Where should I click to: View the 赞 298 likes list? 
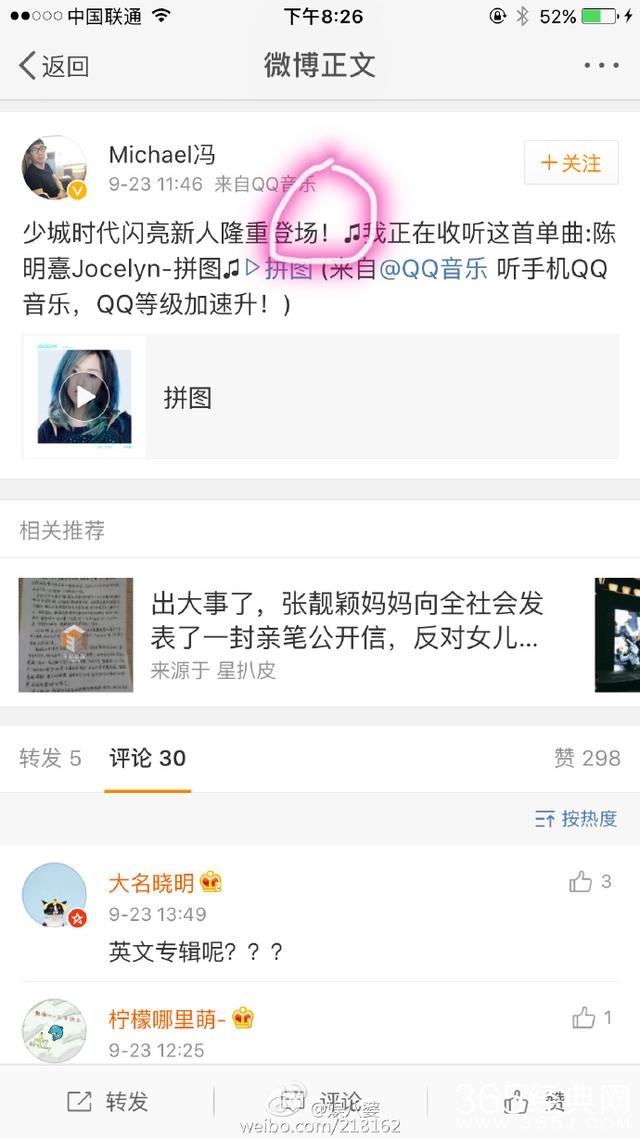587,758
